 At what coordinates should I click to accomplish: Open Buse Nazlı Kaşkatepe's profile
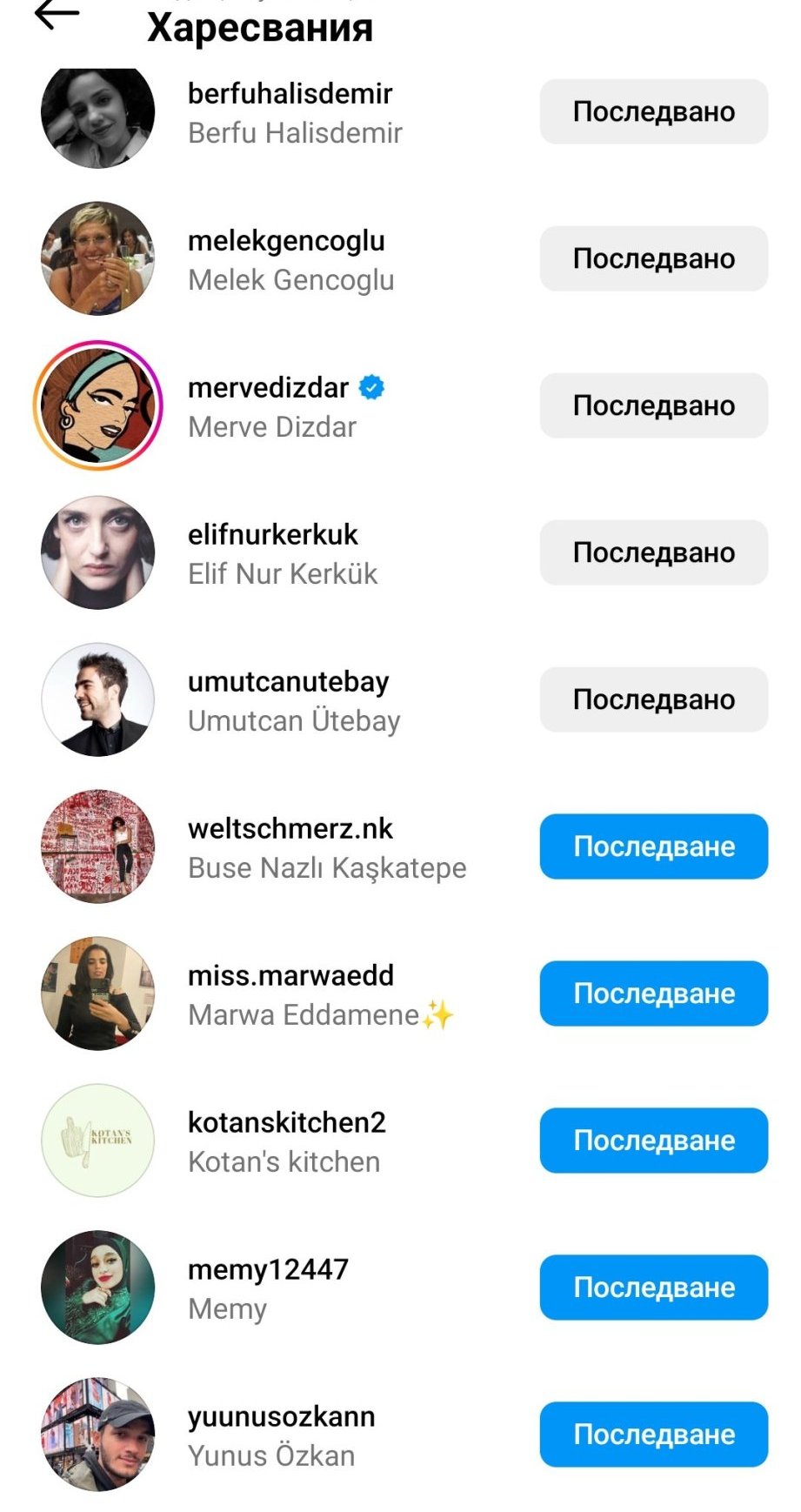[326, 847]
